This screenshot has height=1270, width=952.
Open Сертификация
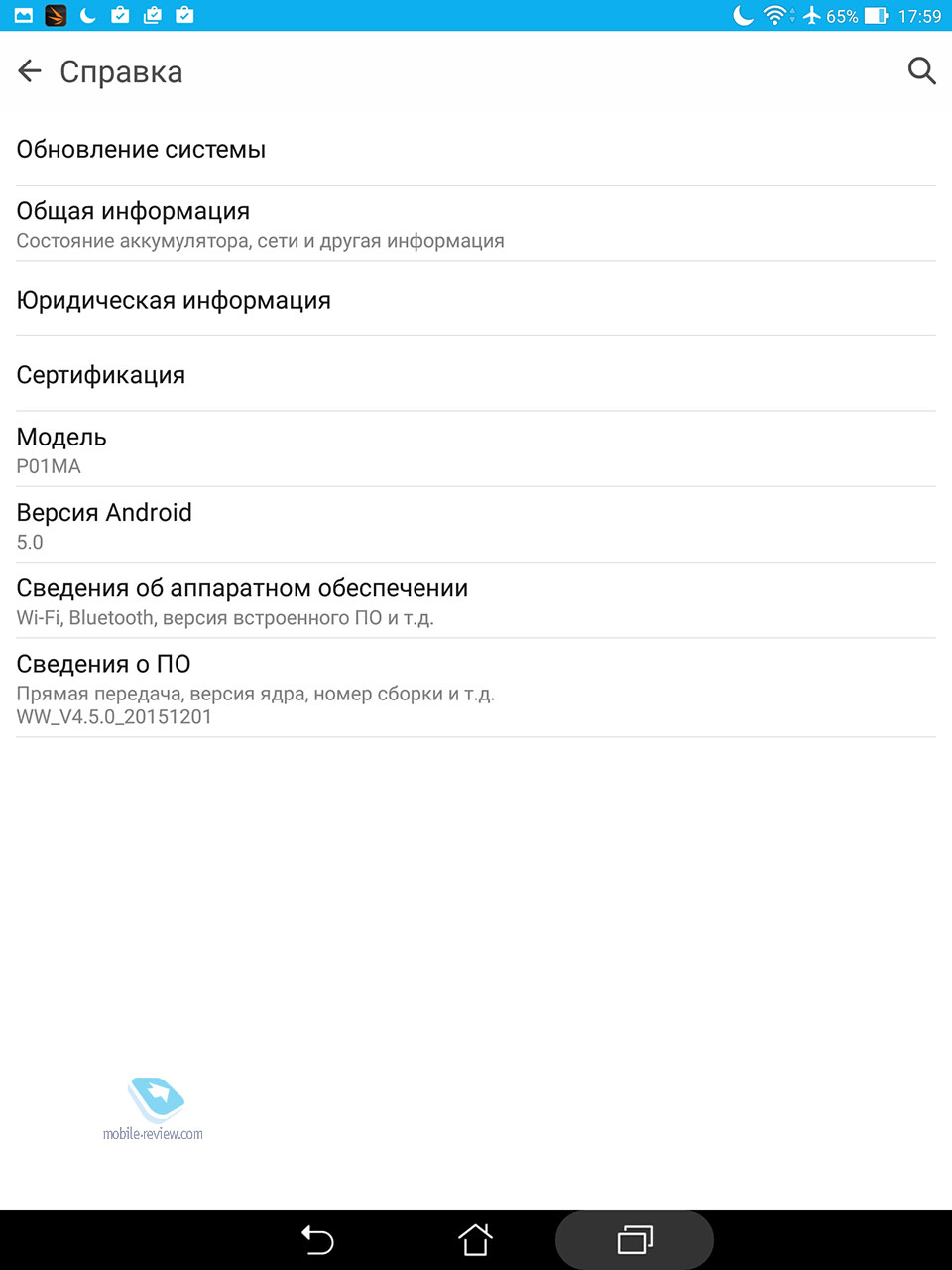[x=476, y=375]
